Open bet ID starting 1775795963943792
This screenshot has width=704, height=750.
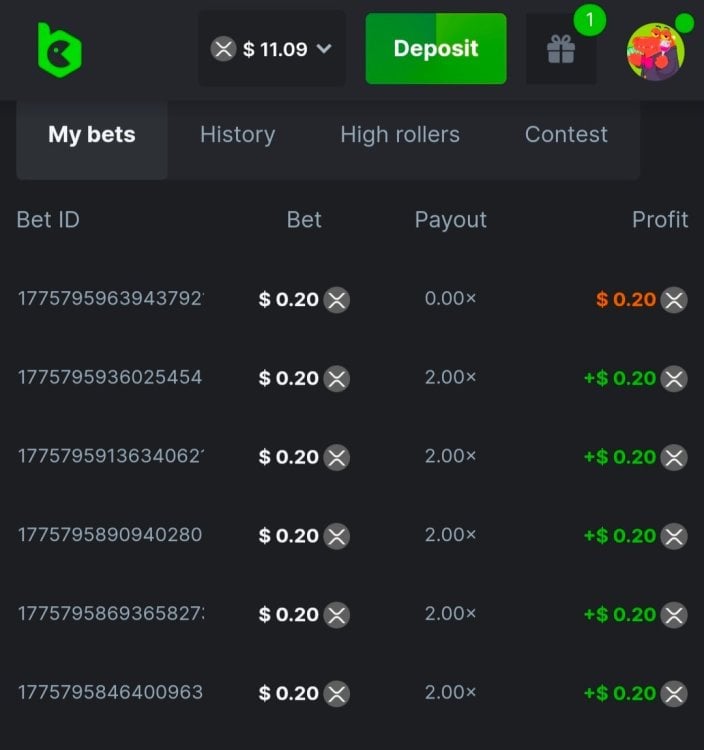coord(110,299)
